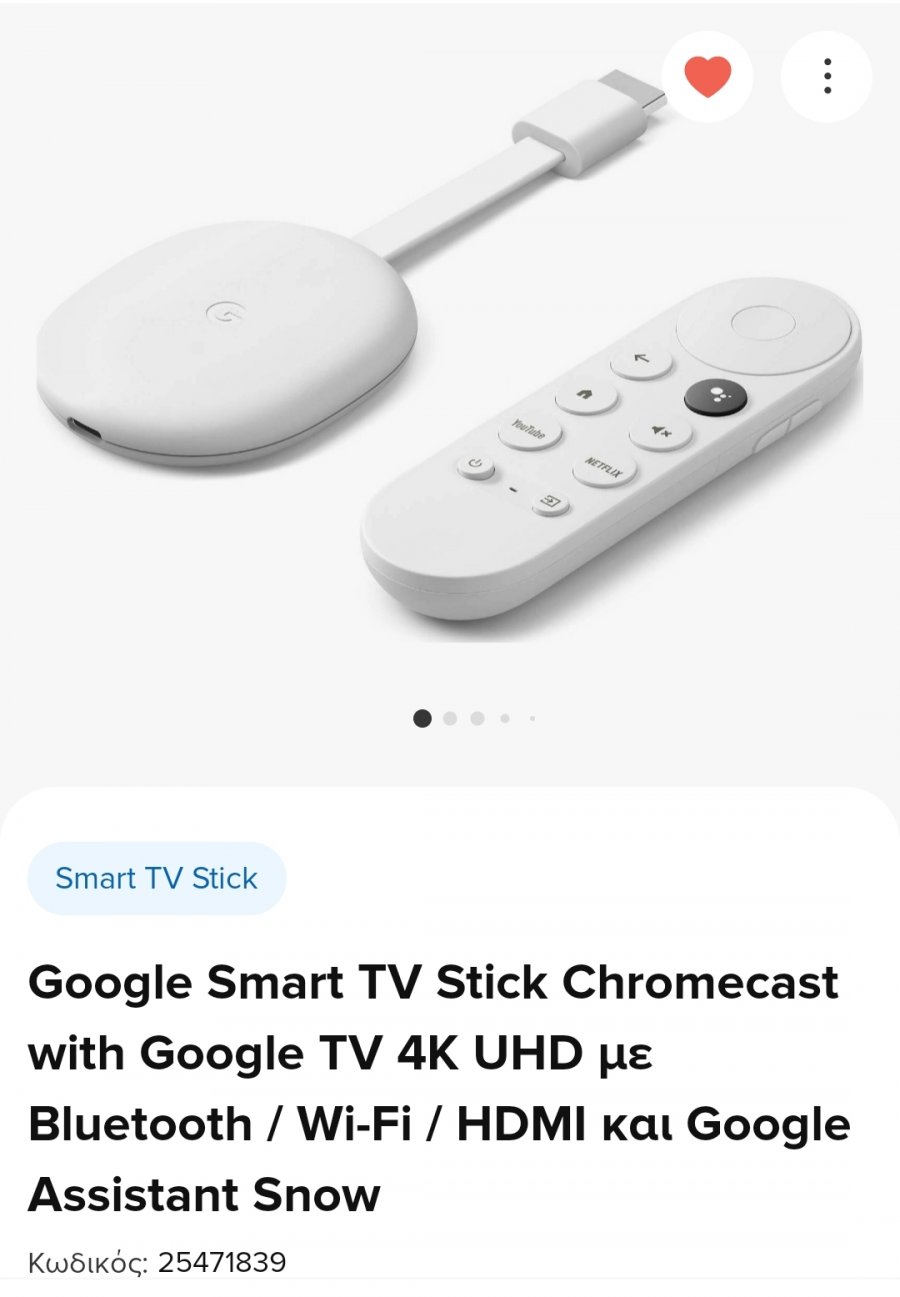Open the Smart TV Stick category chip
900x1297 pixels.
(157, 878)
